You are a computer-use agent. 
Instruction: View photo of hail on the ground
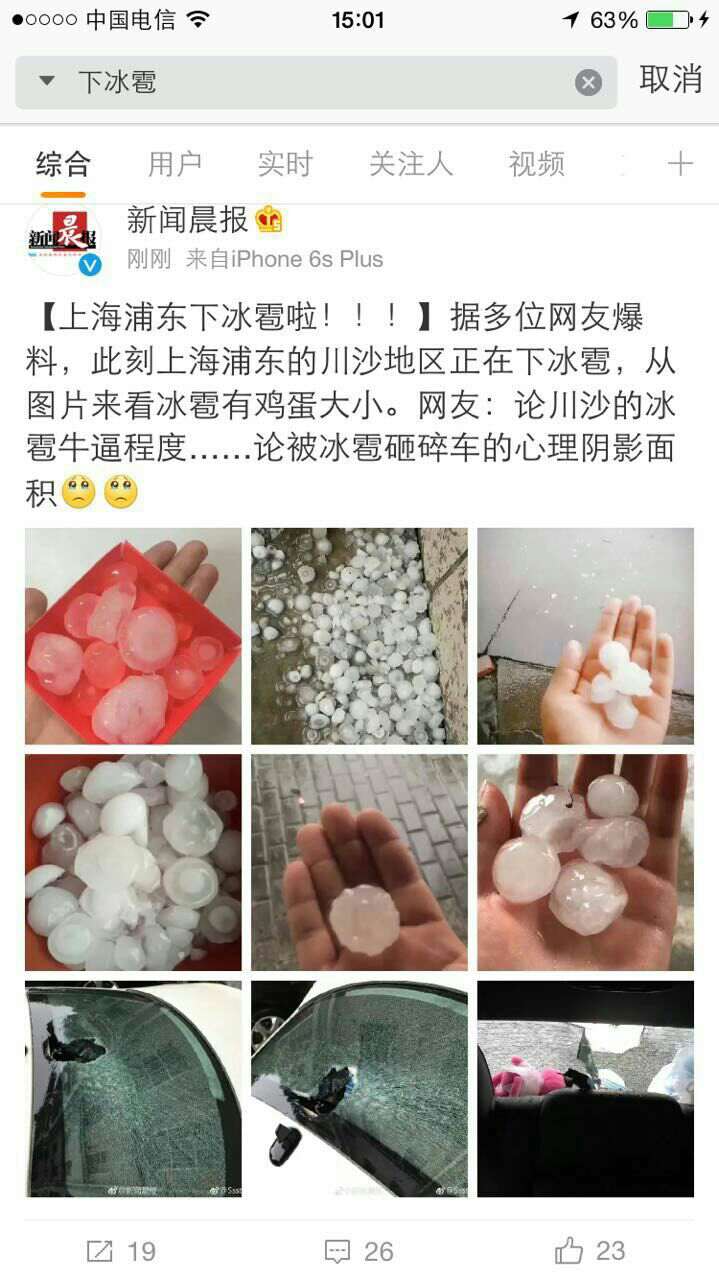[359, 636]
